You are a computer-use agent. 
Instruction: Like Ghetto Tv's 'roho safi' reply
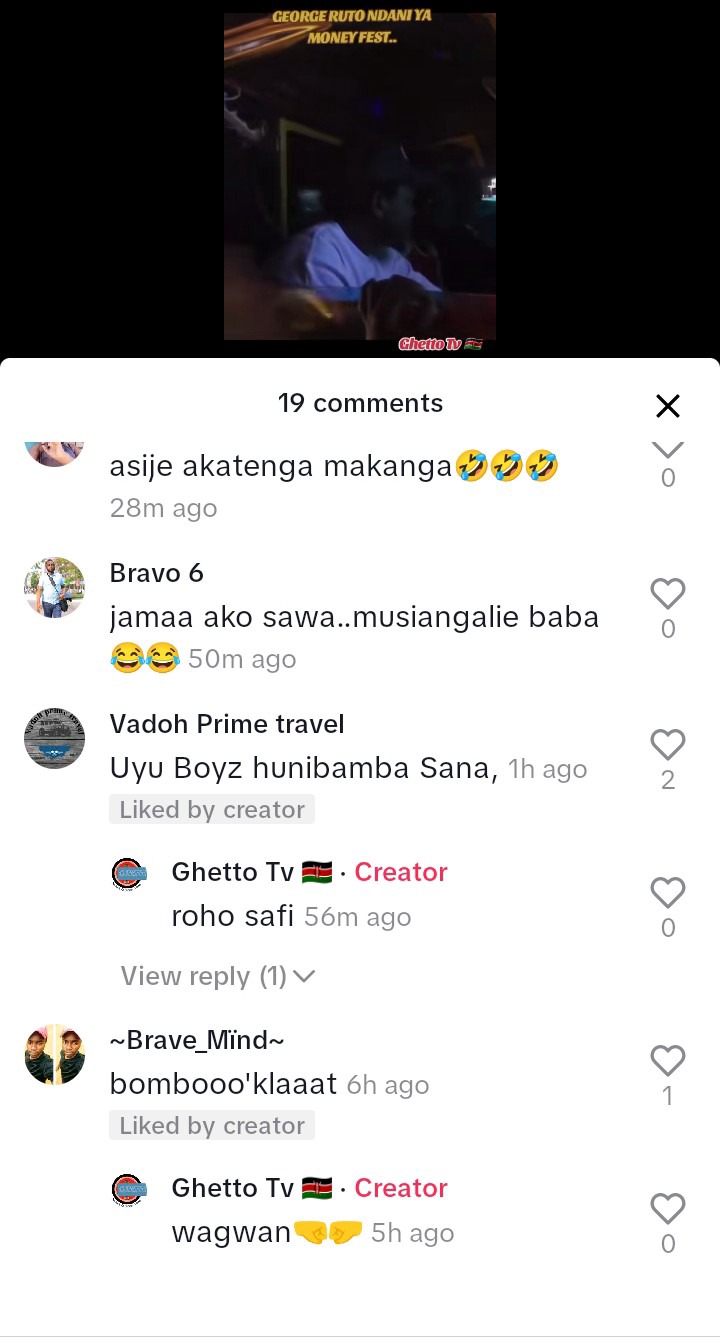point(667,893)
